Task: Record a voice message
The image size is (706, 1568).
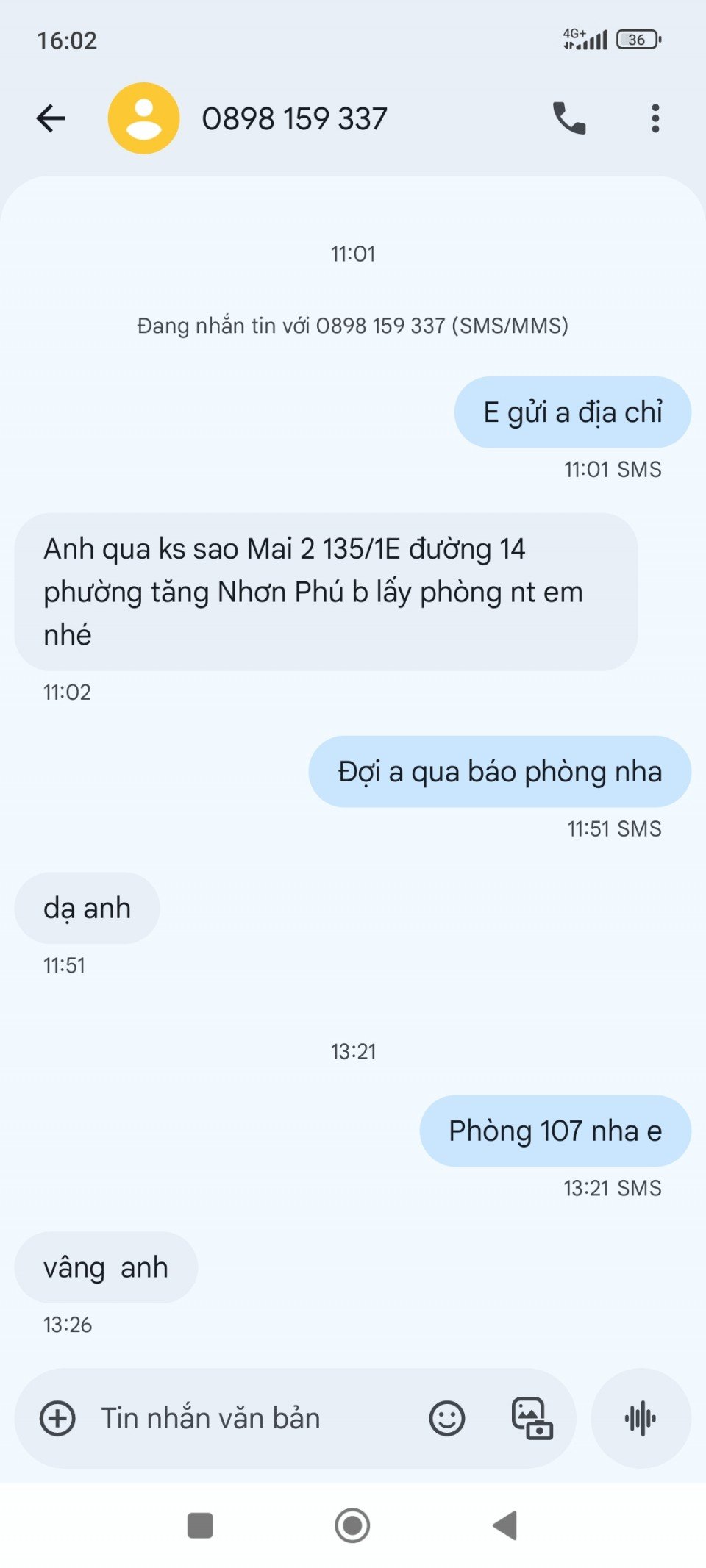Action: [x=641, y=1418]
